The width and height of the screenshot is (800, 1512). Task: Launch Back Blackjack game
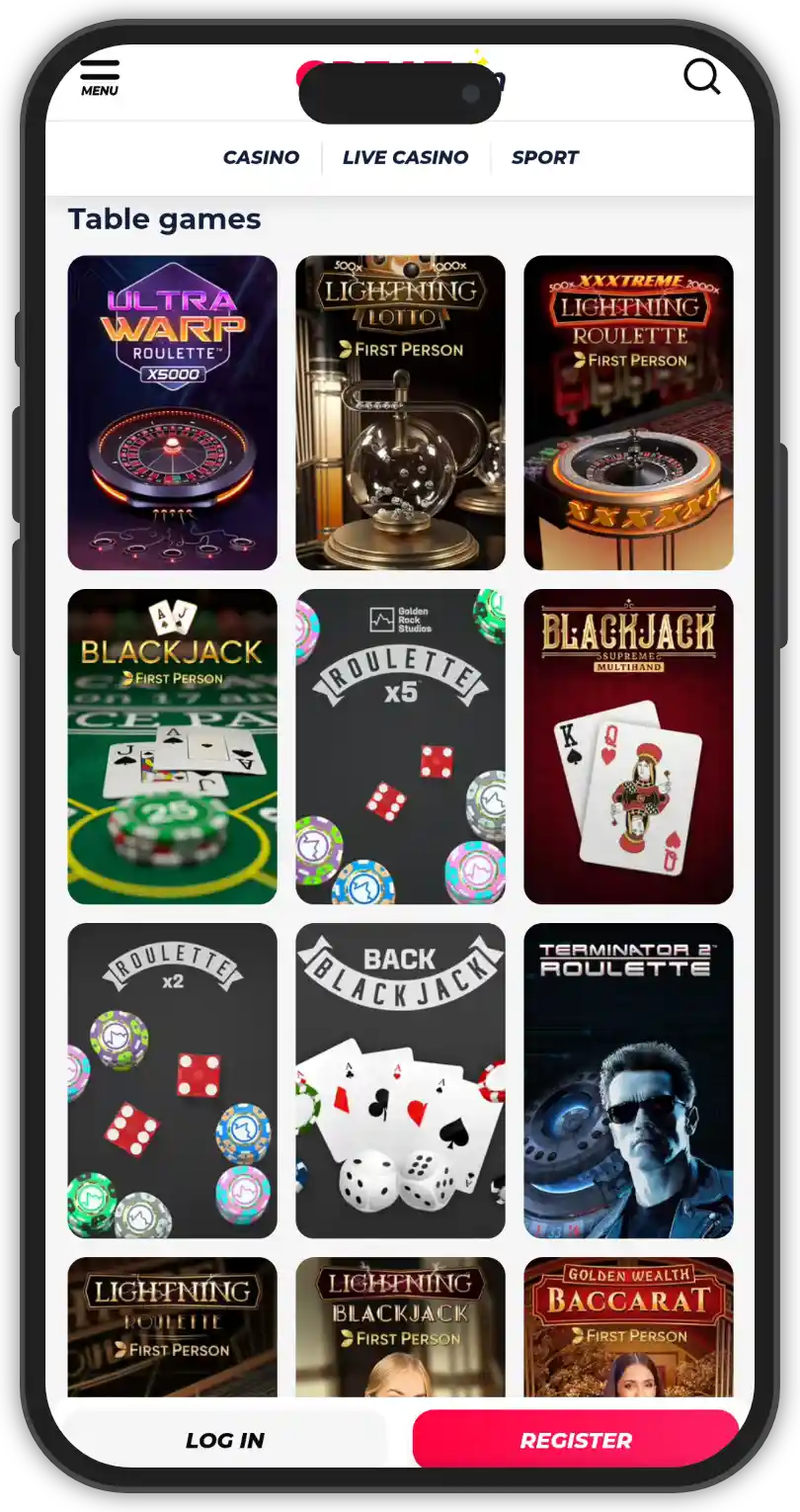[x=400, y=1080]
